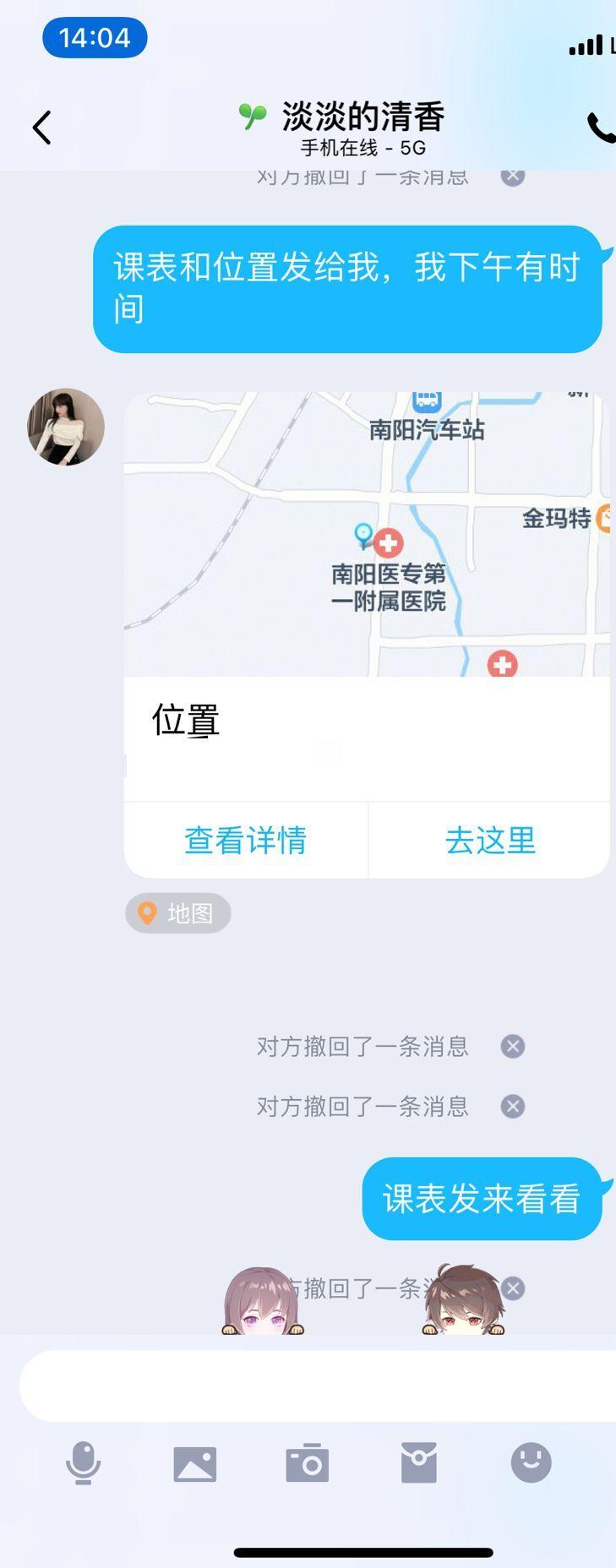Tap 查看详情 on the location card
The height and width of the screenshot is (1568, 616).
[x=245, y=841]
